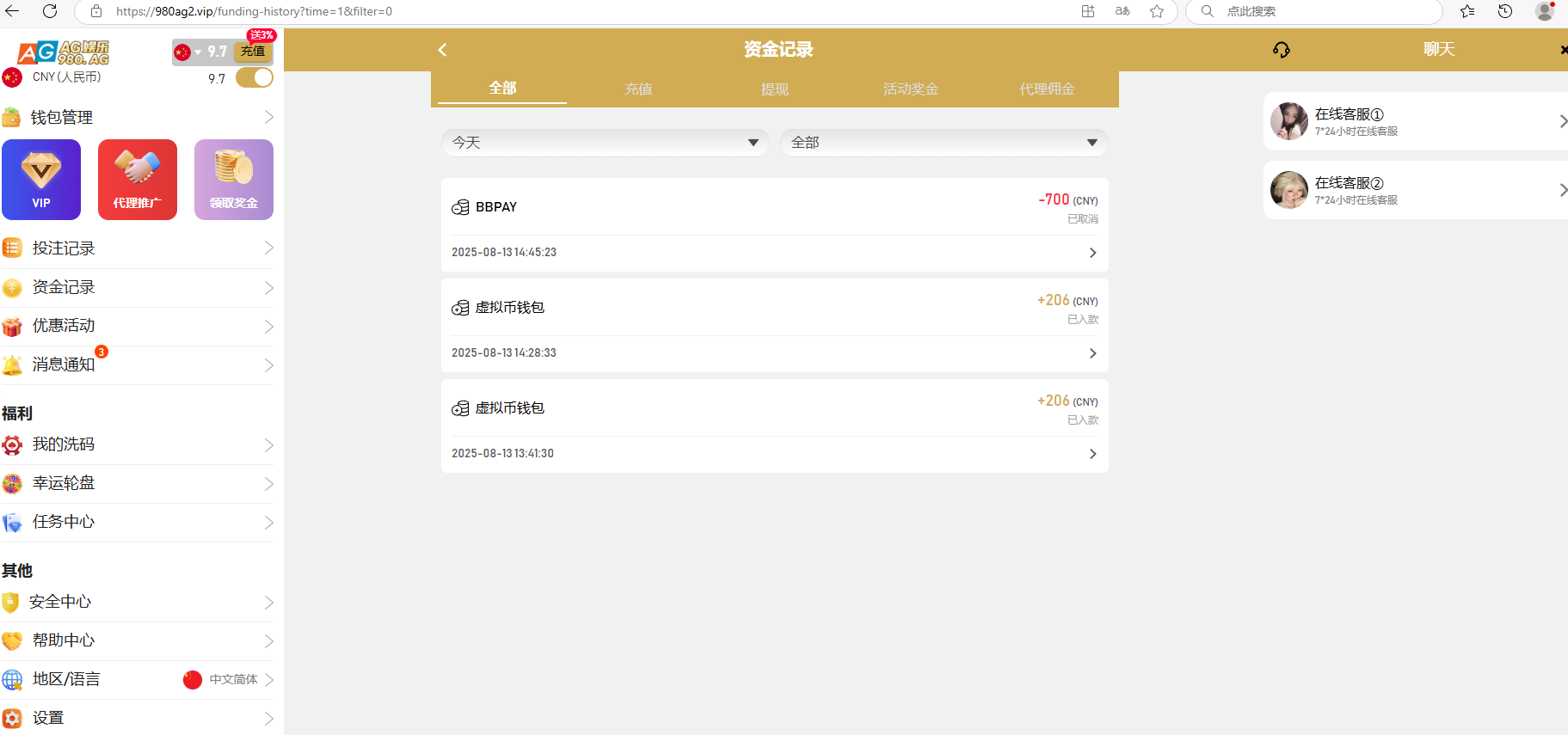1568x735 pixels.
Task: Expand the 全部 filter dropdown
Action: tap(944, 143)
